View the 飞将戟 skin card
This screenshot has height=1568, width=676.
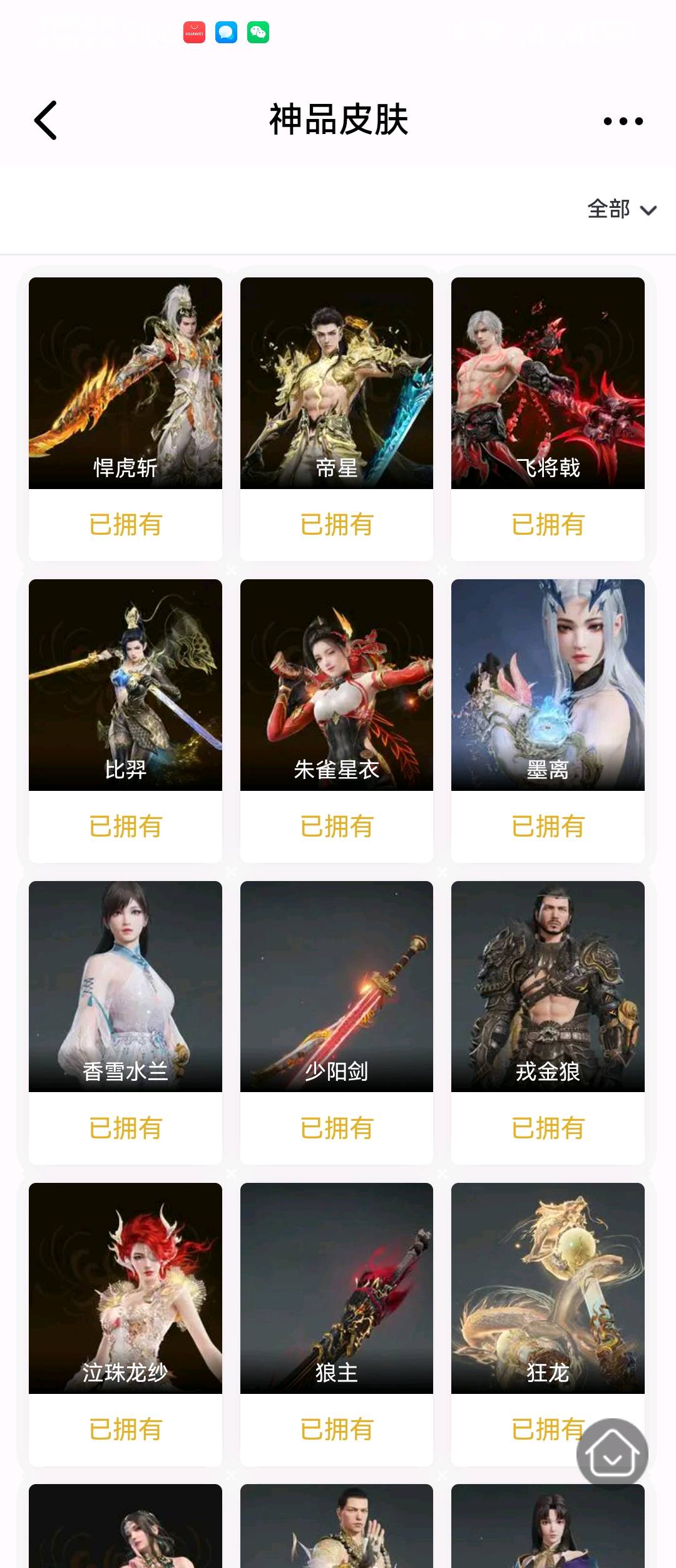coord(548,383)
